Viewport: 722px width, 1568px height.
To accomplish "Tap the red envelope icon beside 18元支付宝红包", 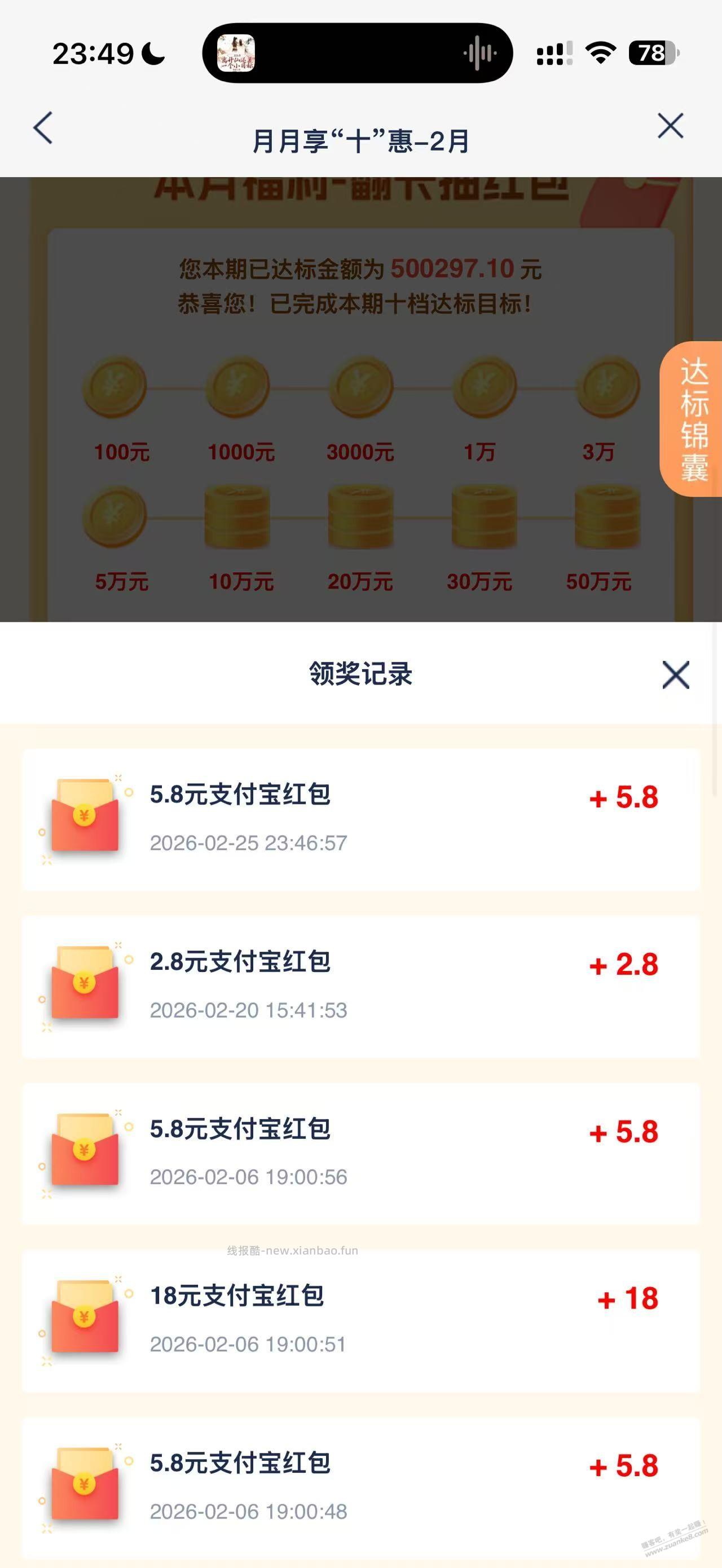I will click(84, 1316).
